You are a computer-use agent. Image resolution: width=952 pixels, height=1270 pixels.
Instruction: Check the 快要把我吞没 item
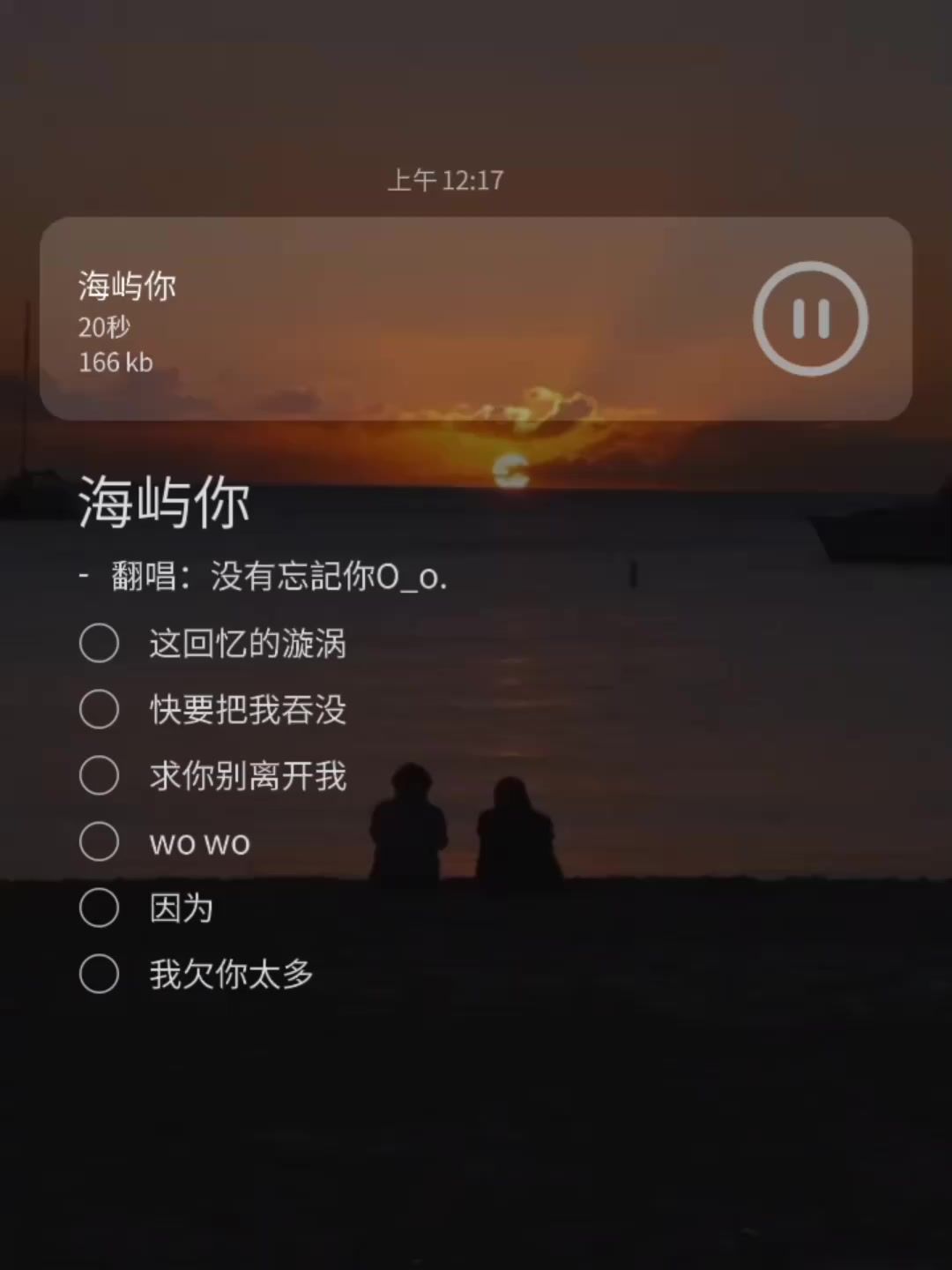click(x=99, y=709)
